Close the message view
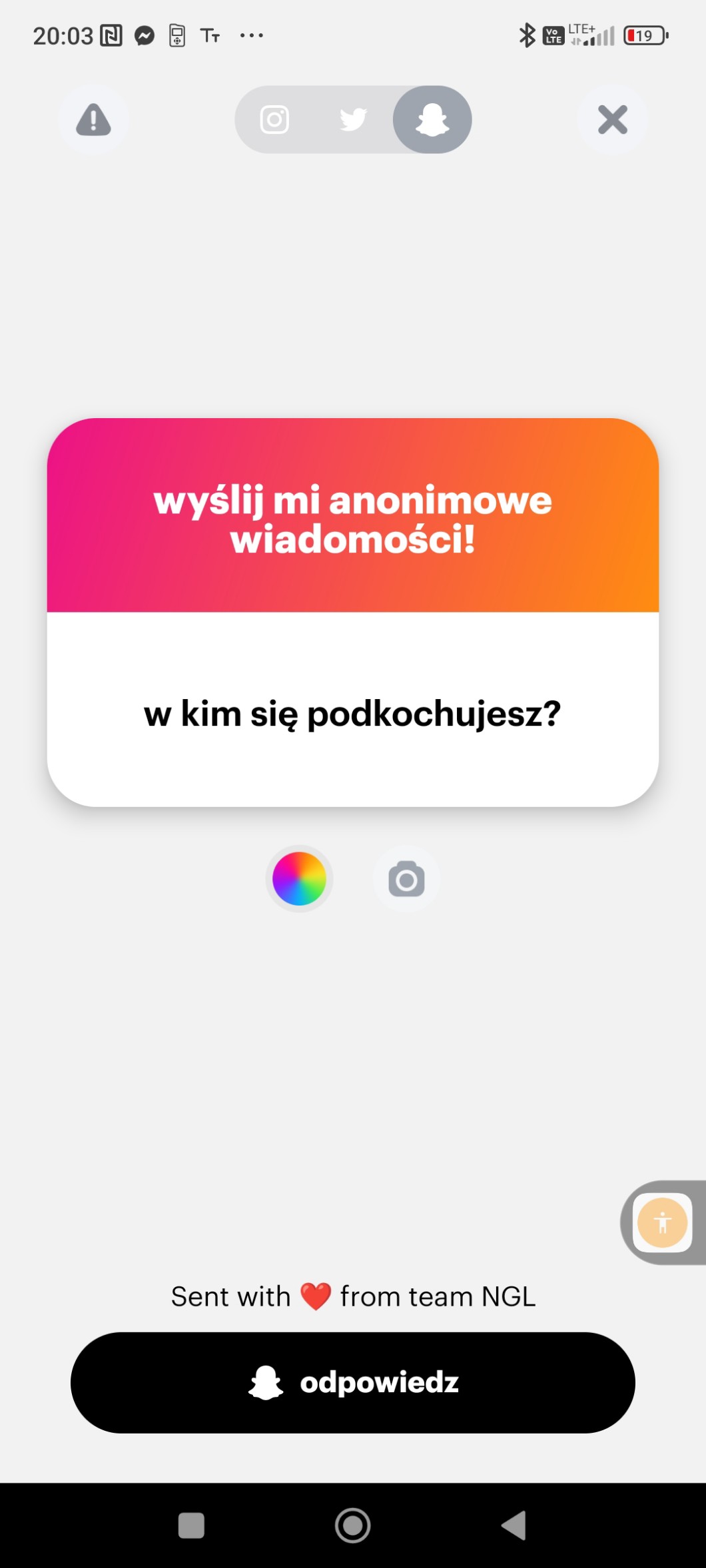 (x=612, y=120)
